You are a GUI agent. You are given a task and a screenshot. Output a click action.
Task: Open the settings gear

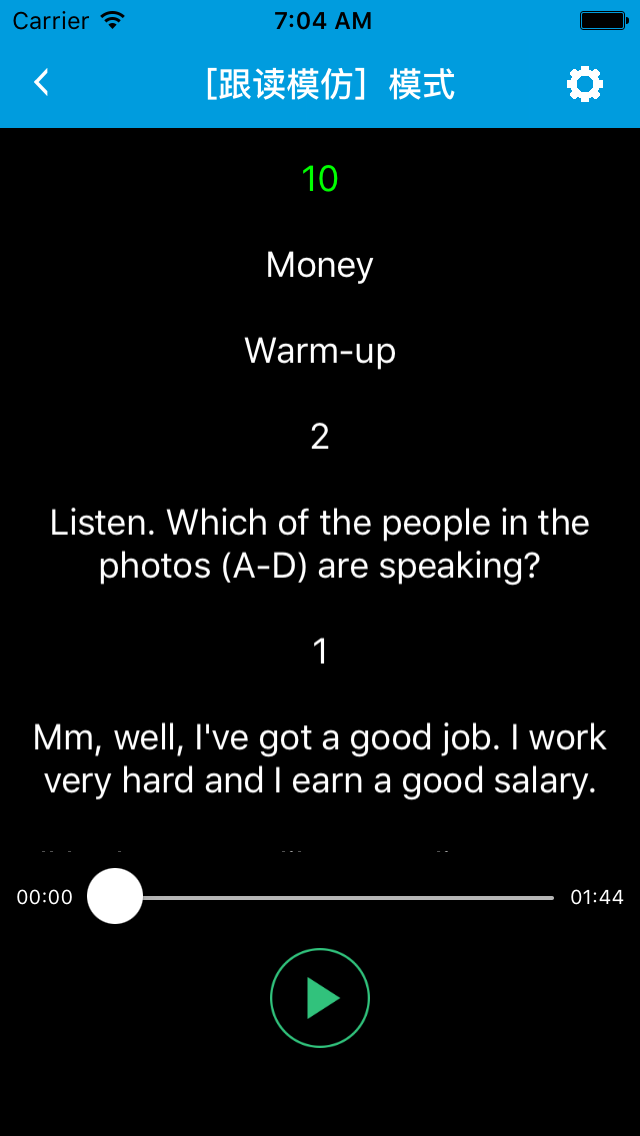[x=584, y=85]
